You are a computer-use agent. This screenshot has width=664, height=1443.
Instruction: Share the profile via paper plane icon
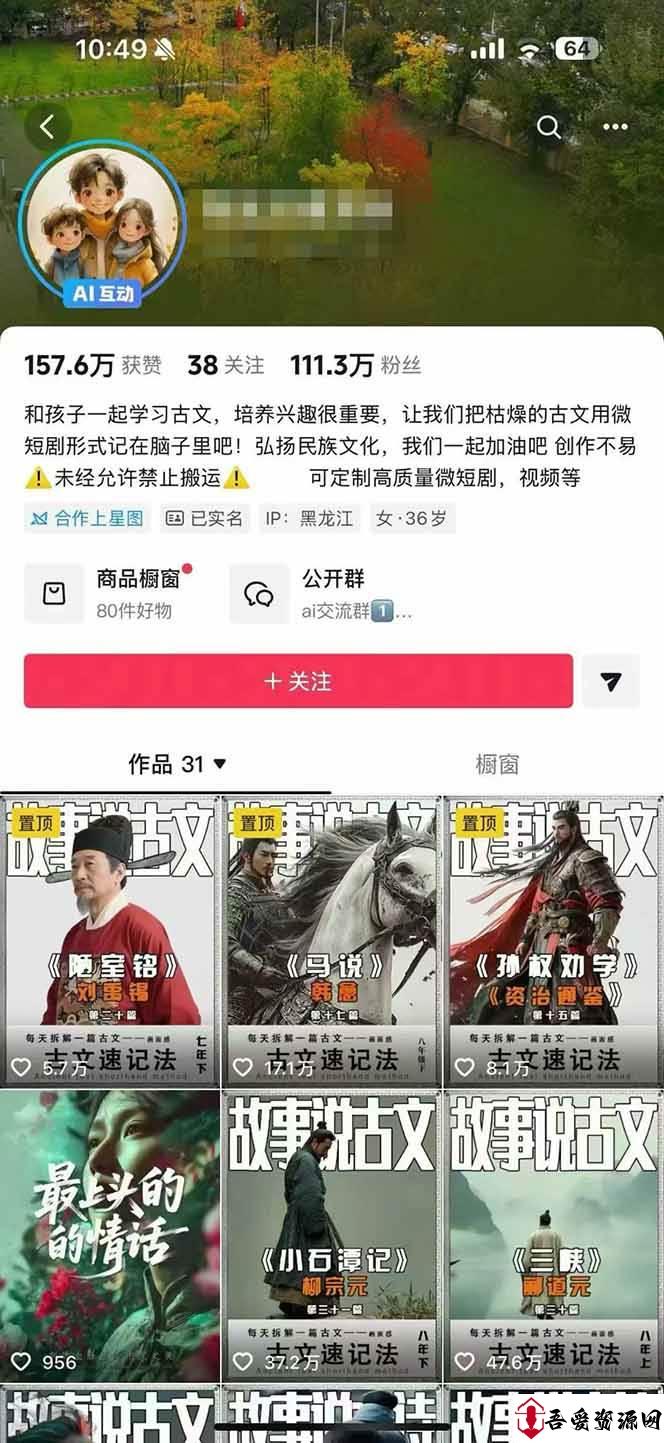[x=612, y=681]
